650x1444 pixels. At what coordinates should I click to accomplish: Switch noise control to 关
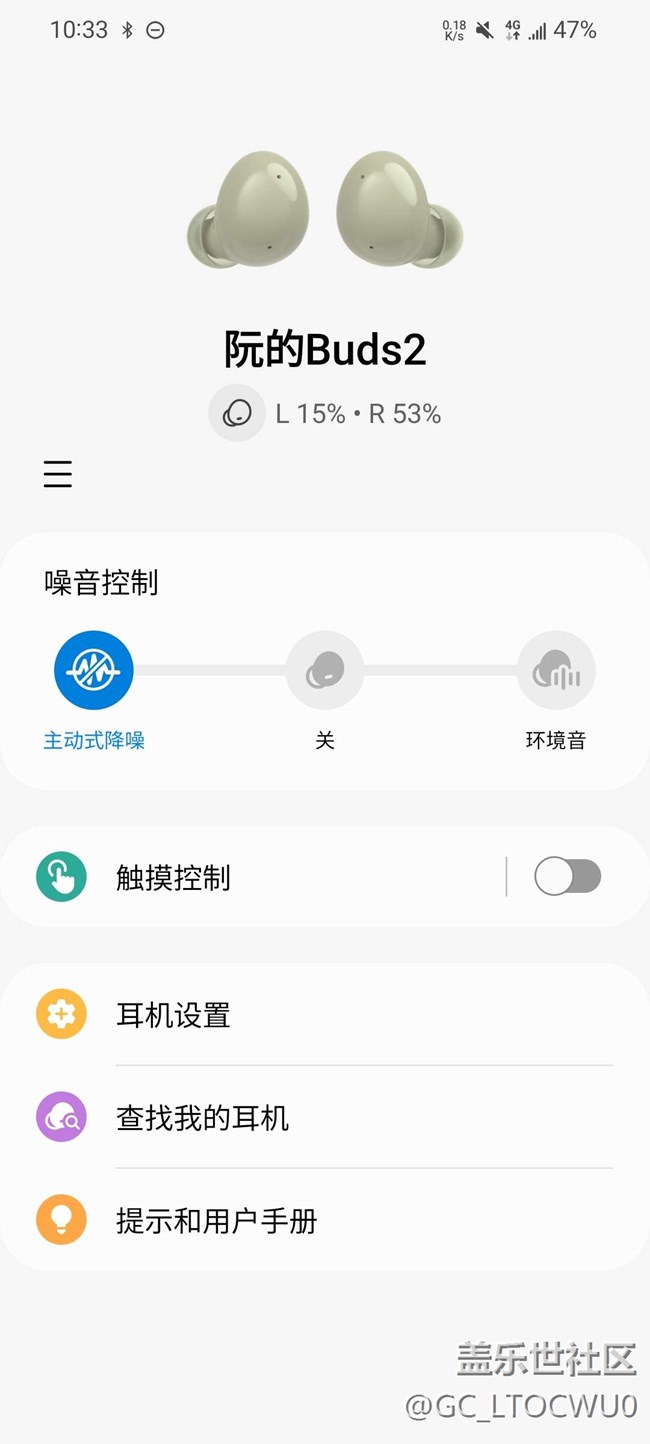click(325, 670)
